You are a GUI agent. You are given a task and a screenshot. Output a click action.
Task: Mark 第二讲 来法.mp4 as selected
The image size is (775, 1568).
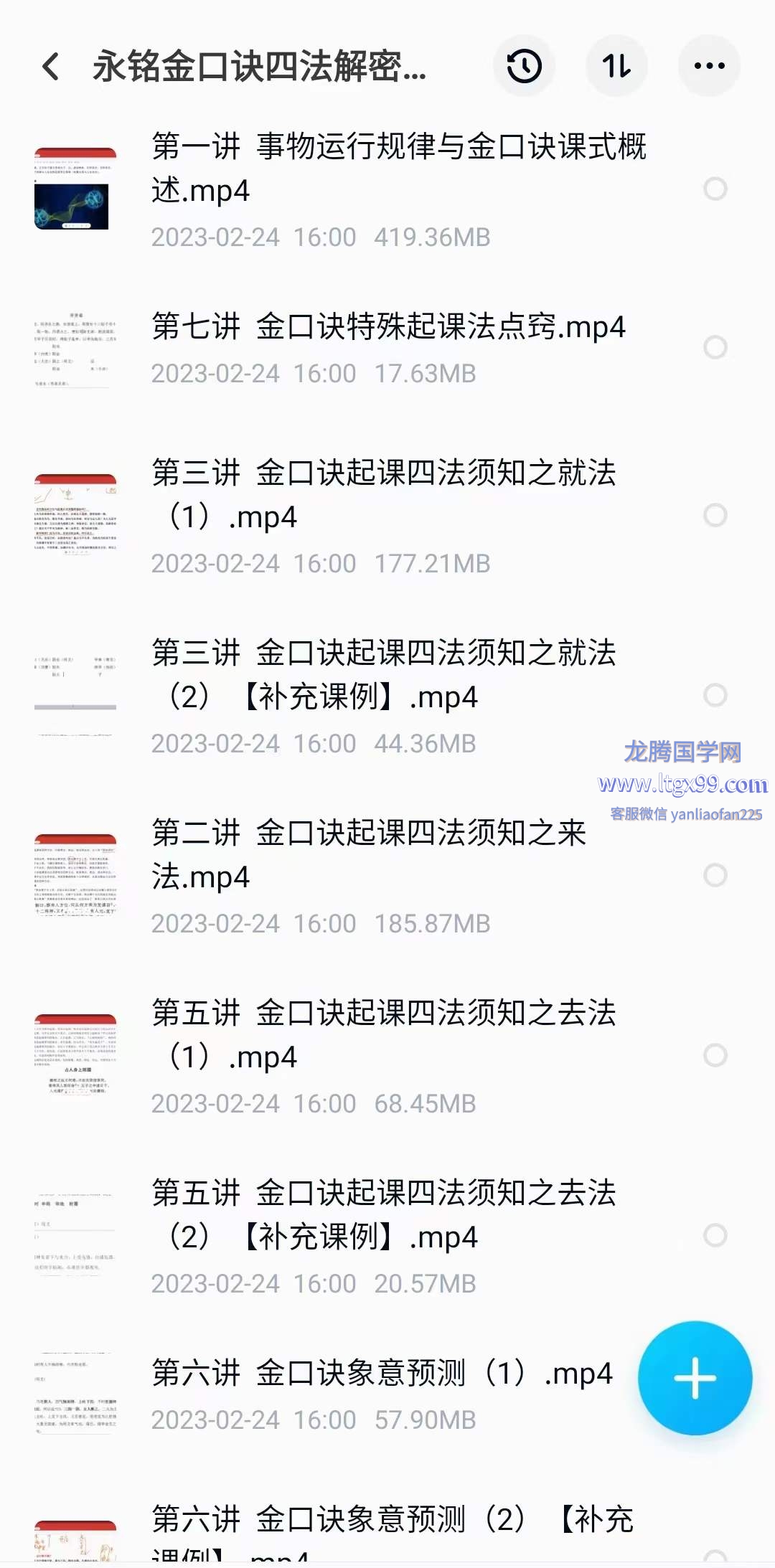[715, 875]
